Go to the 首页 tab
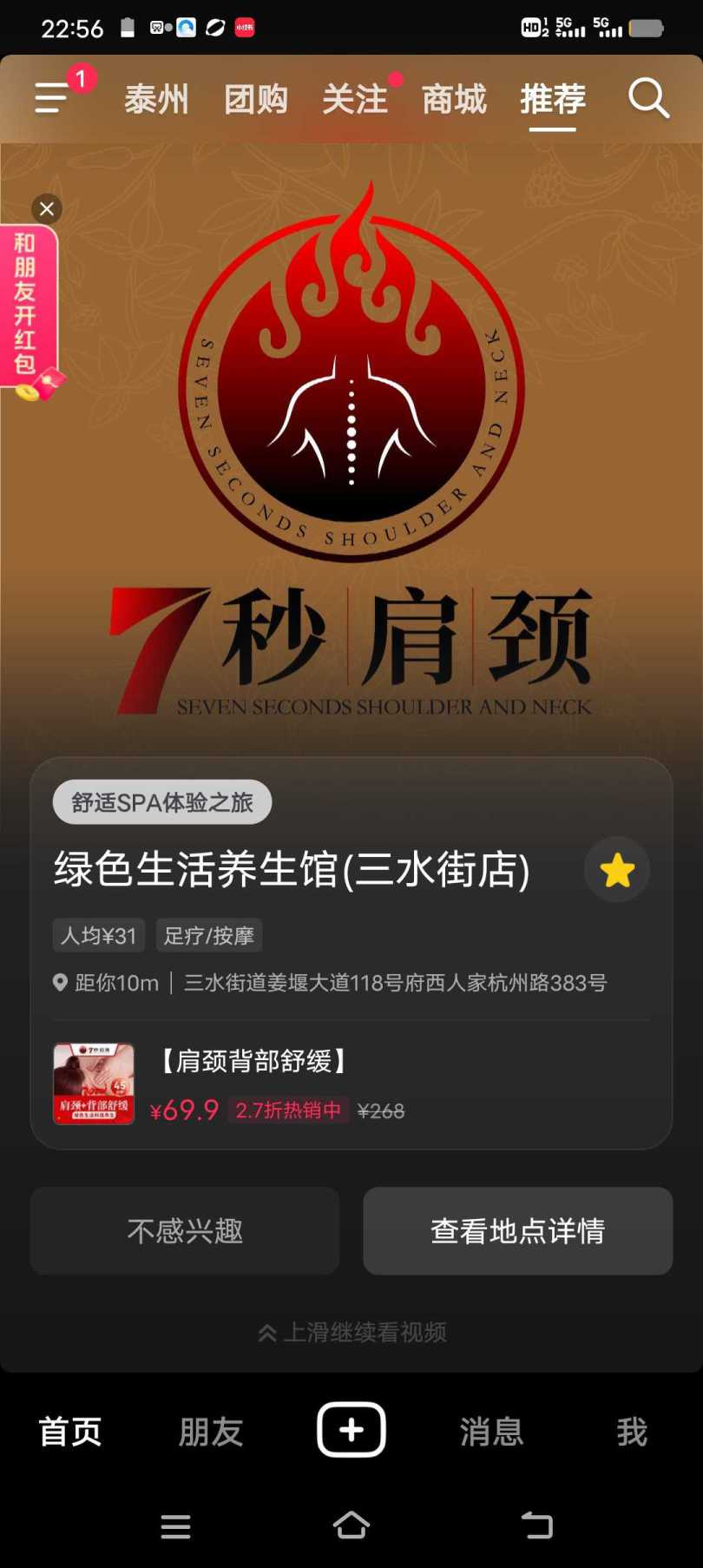 (x=70, y=1431)
